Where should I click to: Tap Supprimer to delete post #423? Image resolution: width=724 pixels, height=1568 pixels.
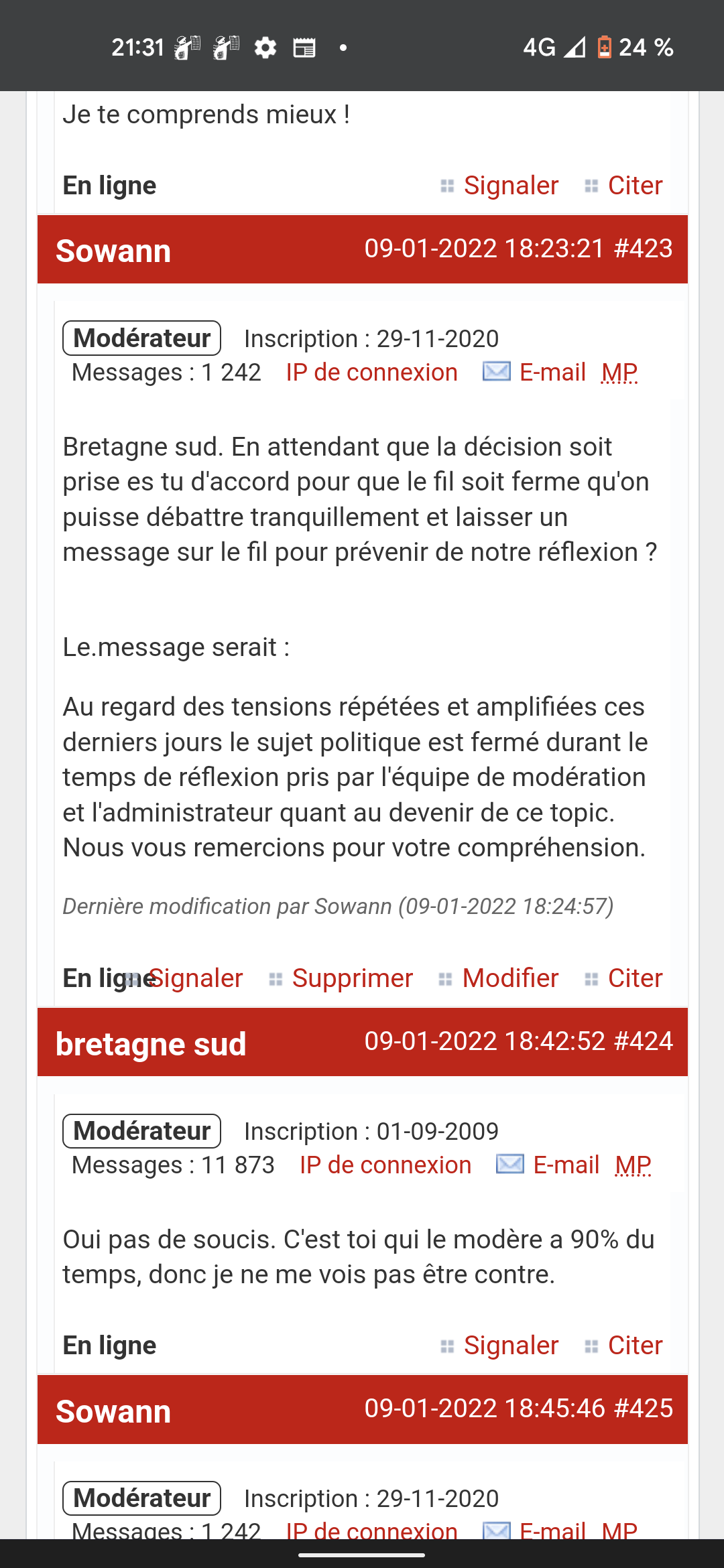(x=352, y=978)
